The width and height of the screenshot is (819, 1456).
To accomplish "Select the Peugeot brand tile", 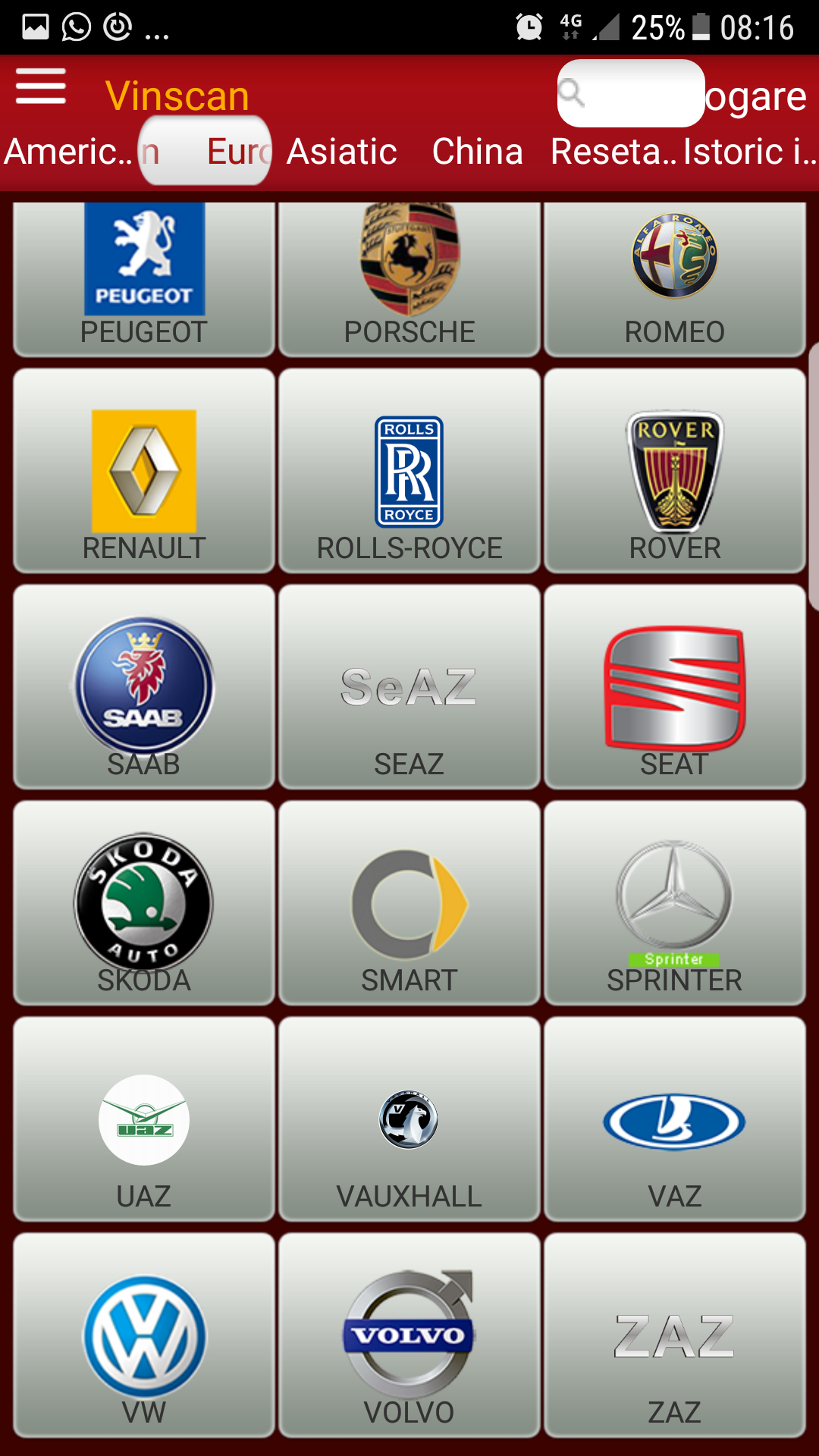I will click(144, 279).
